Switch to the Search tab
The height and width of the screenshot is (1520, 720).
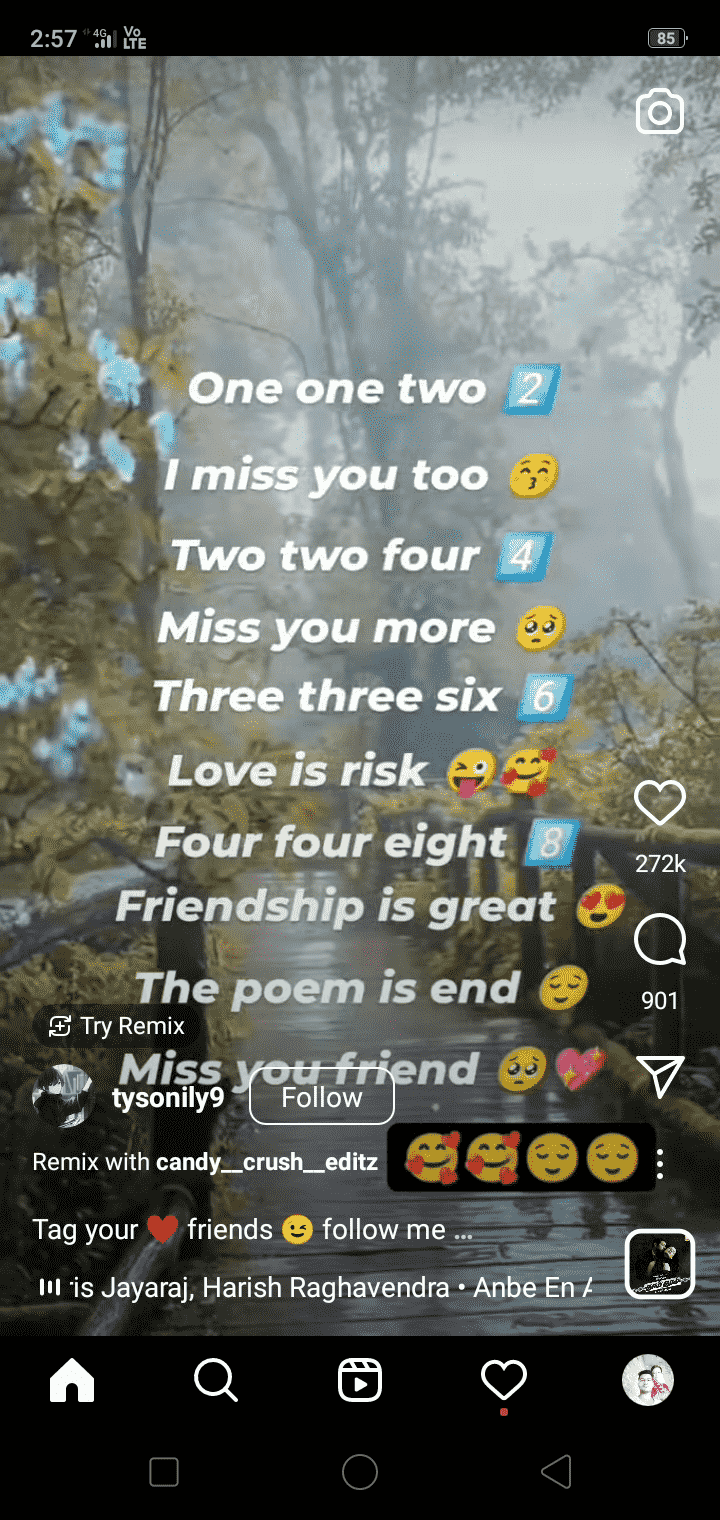click(216, 1382)
